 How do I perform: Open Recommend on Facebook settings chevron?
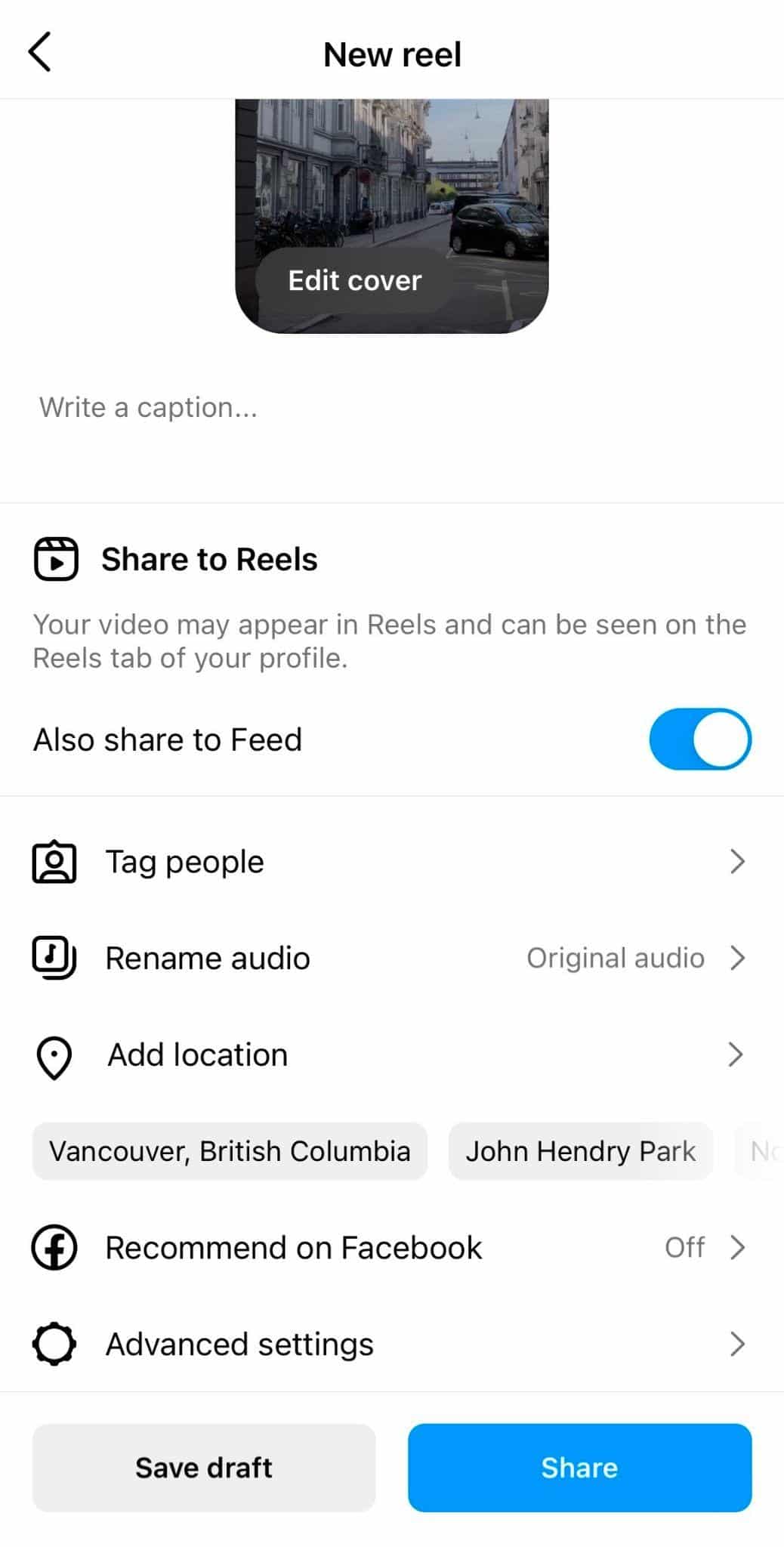pyautogui.click(x=737, y=1248)
